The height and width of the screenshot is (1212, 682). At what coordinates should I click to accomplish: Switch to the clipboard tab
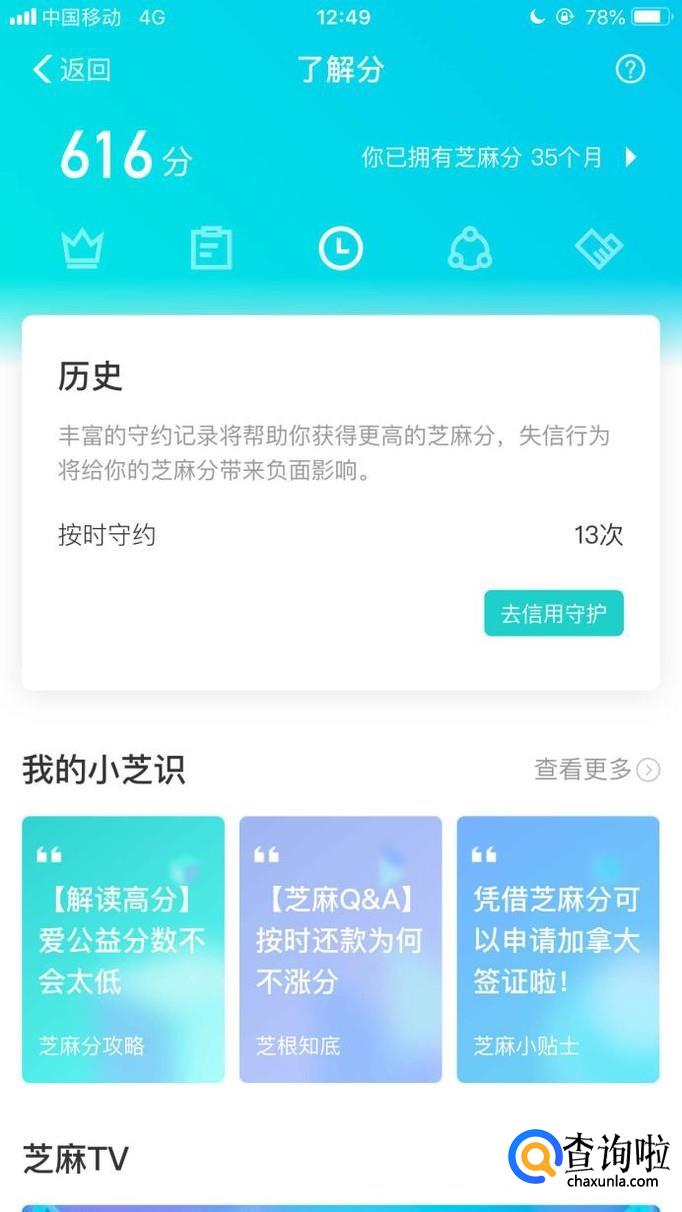pyautogui.click(x=211, y=249)
